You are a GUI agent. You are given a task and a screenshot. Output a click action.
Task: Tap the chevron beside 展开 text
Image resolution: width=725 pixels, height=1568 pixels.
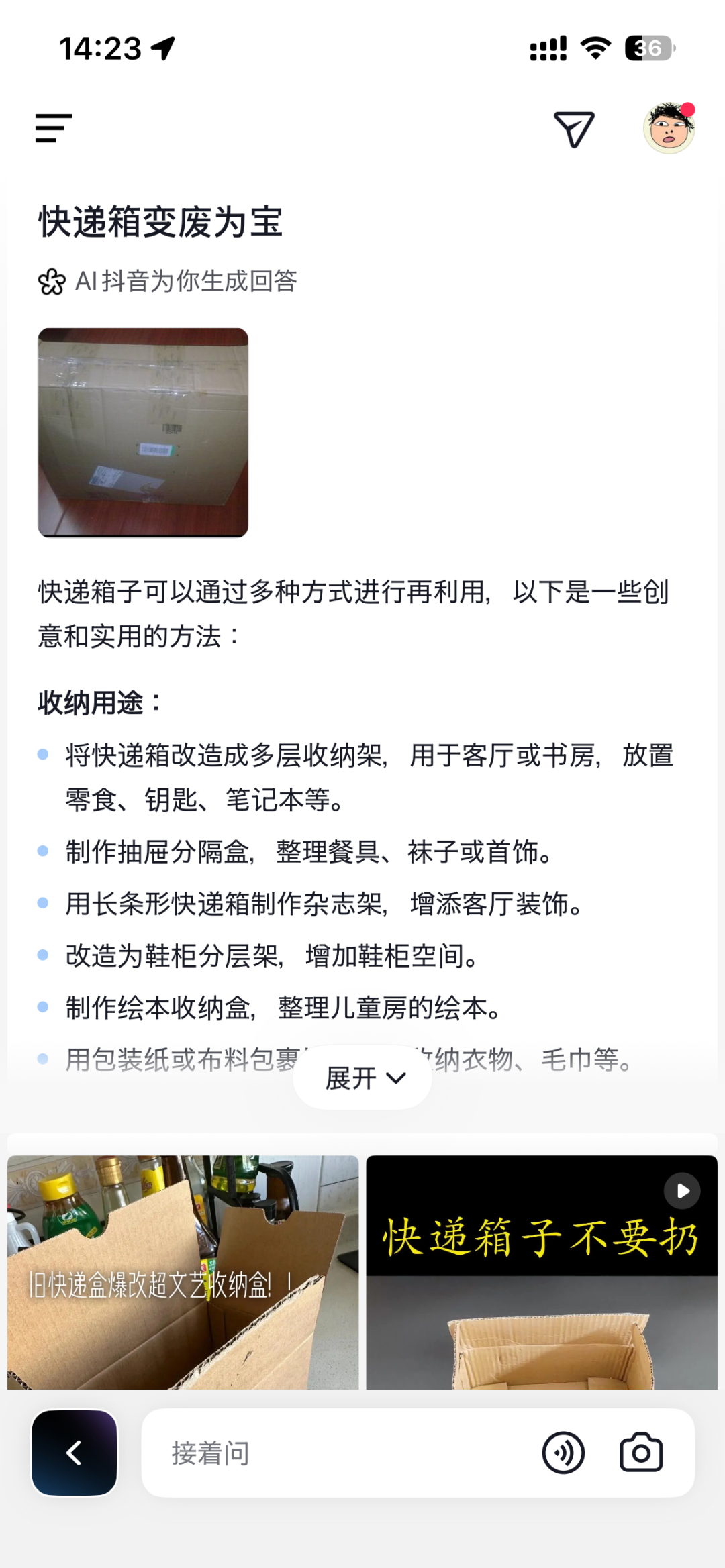coord(396,1077)
